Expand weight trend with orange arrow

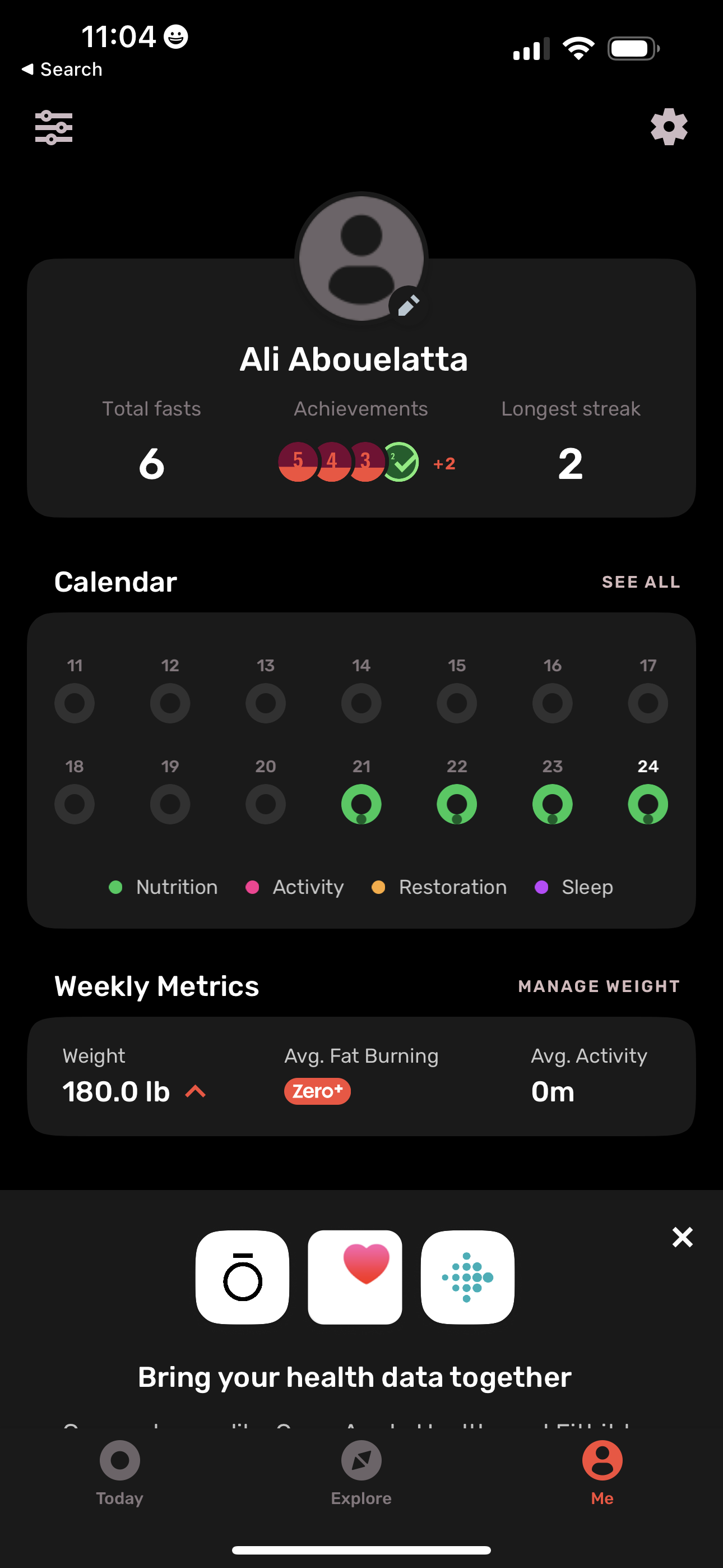click(196, 1091)
